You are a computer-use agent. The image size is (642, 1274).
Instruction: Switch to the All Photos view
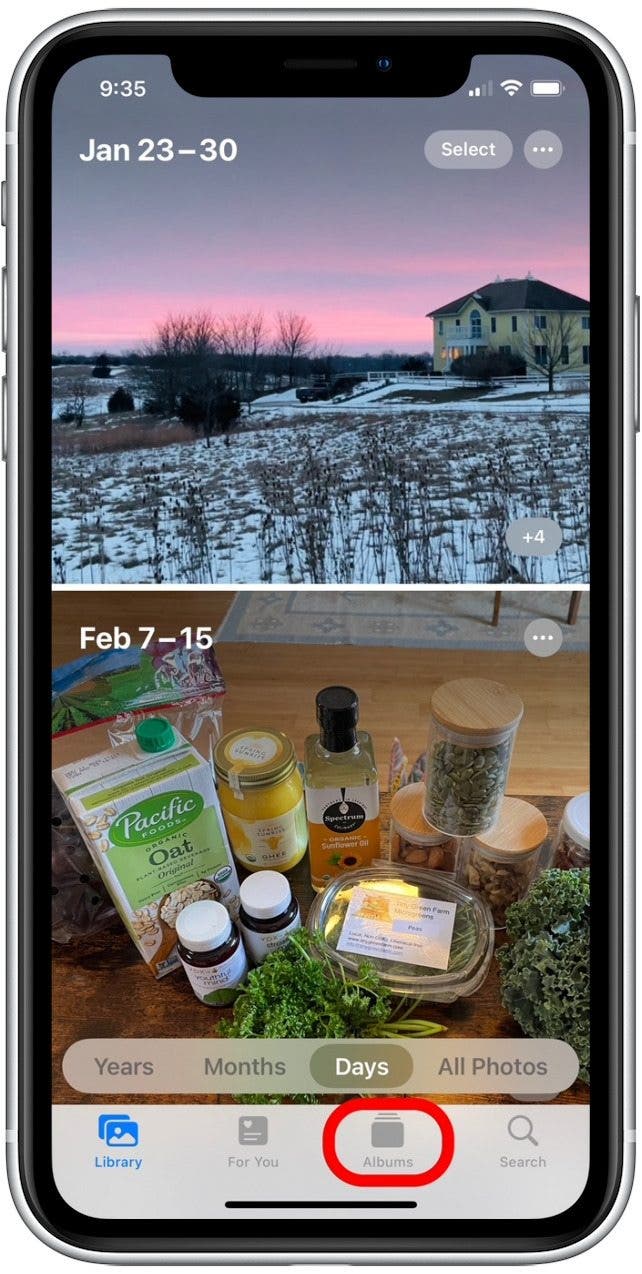pos(492,1066)
